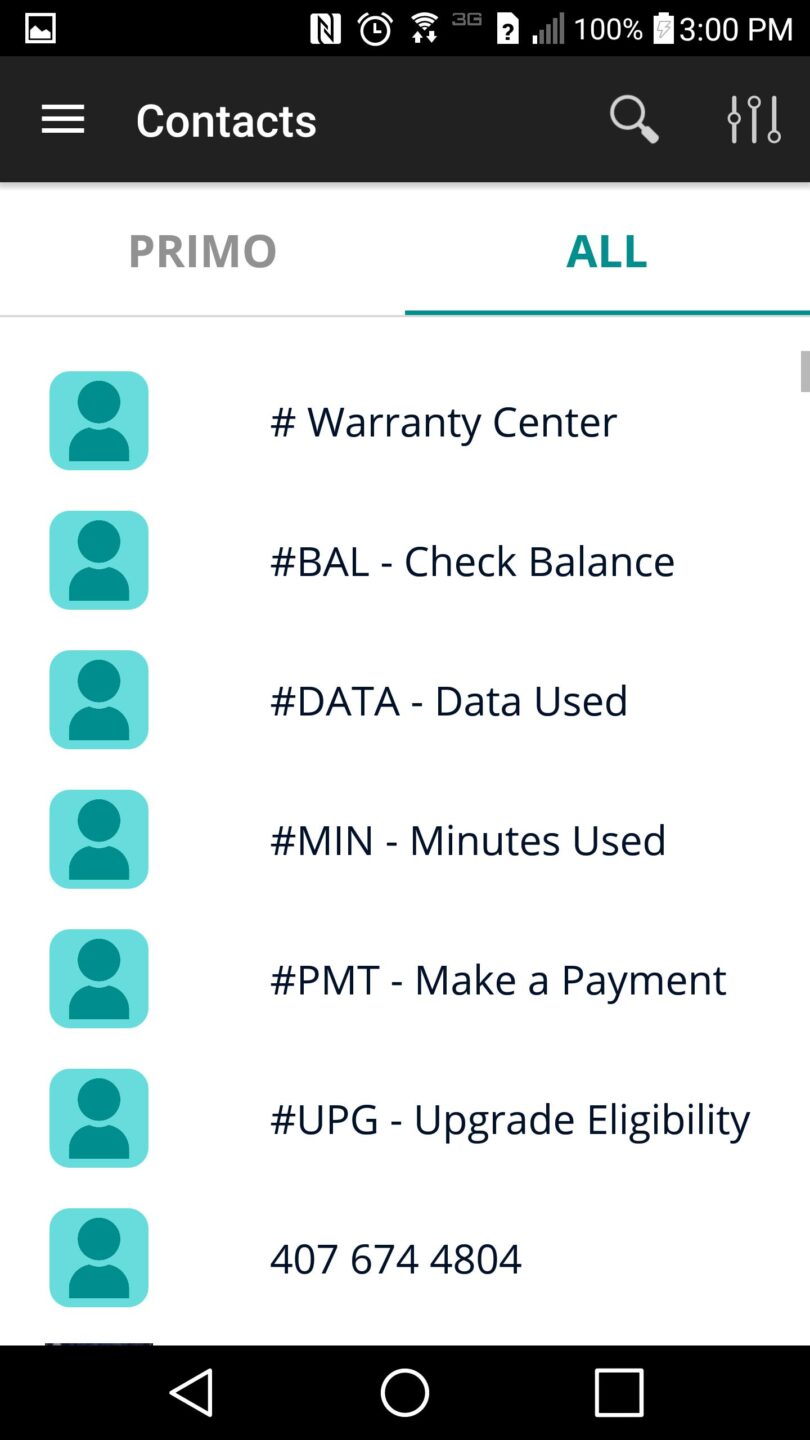
Task: Click the #UPG contact avatar
Action: (x=98, y=1118)
